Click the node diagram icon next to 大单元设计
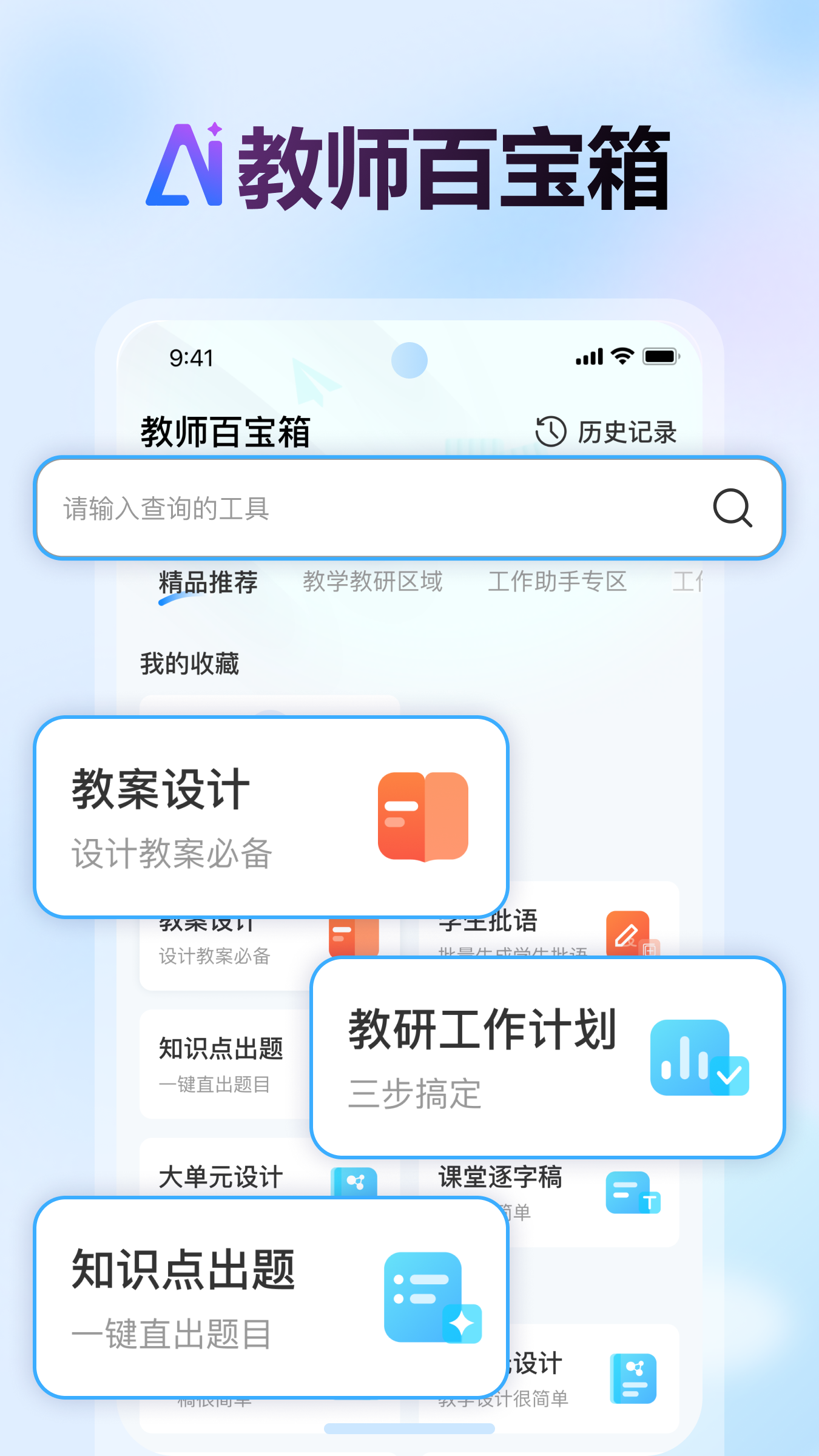The height and width of the screenshot is (1456, 819). click(x=354, y=1179)
